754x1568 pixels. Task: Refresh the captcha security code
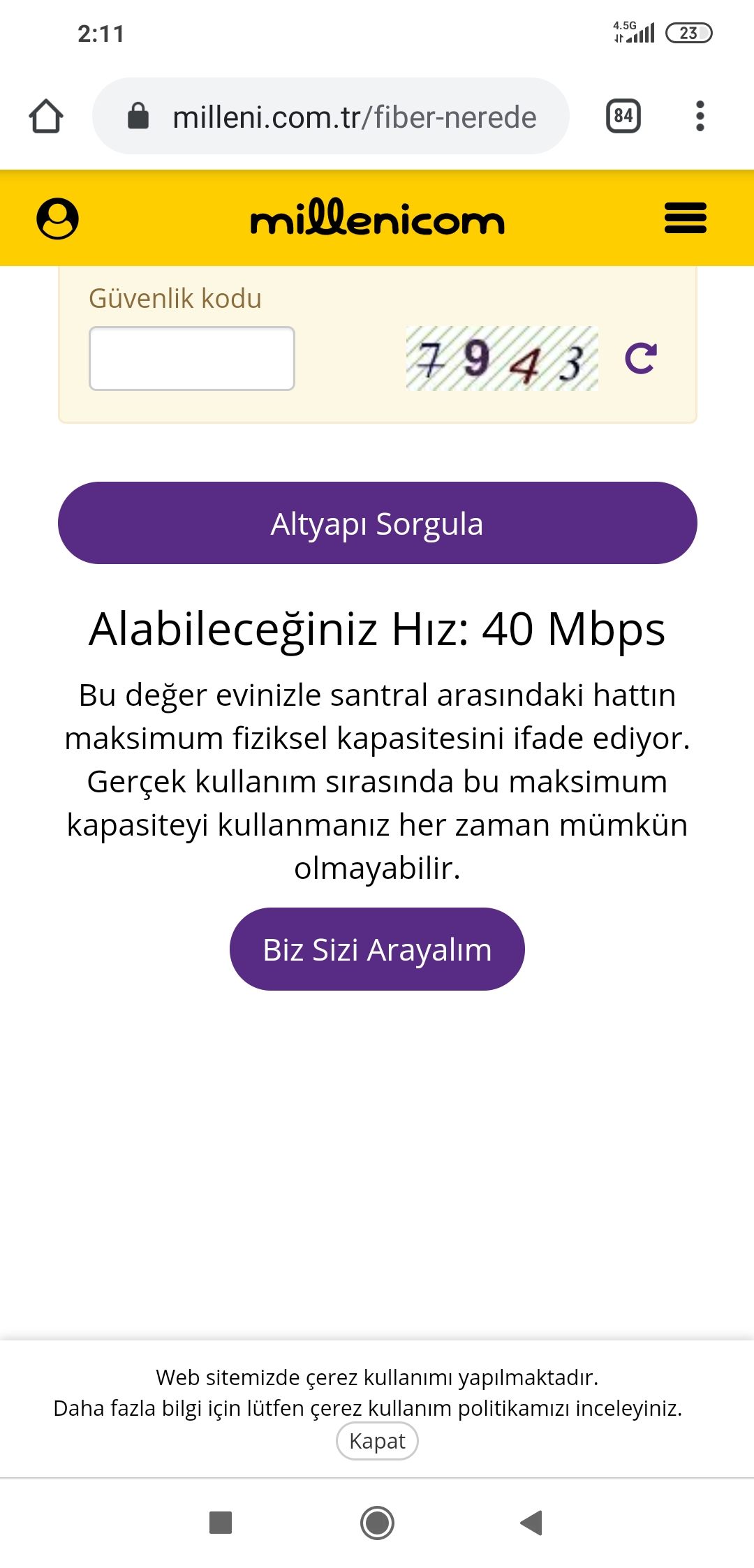click(x=640, y=358)
